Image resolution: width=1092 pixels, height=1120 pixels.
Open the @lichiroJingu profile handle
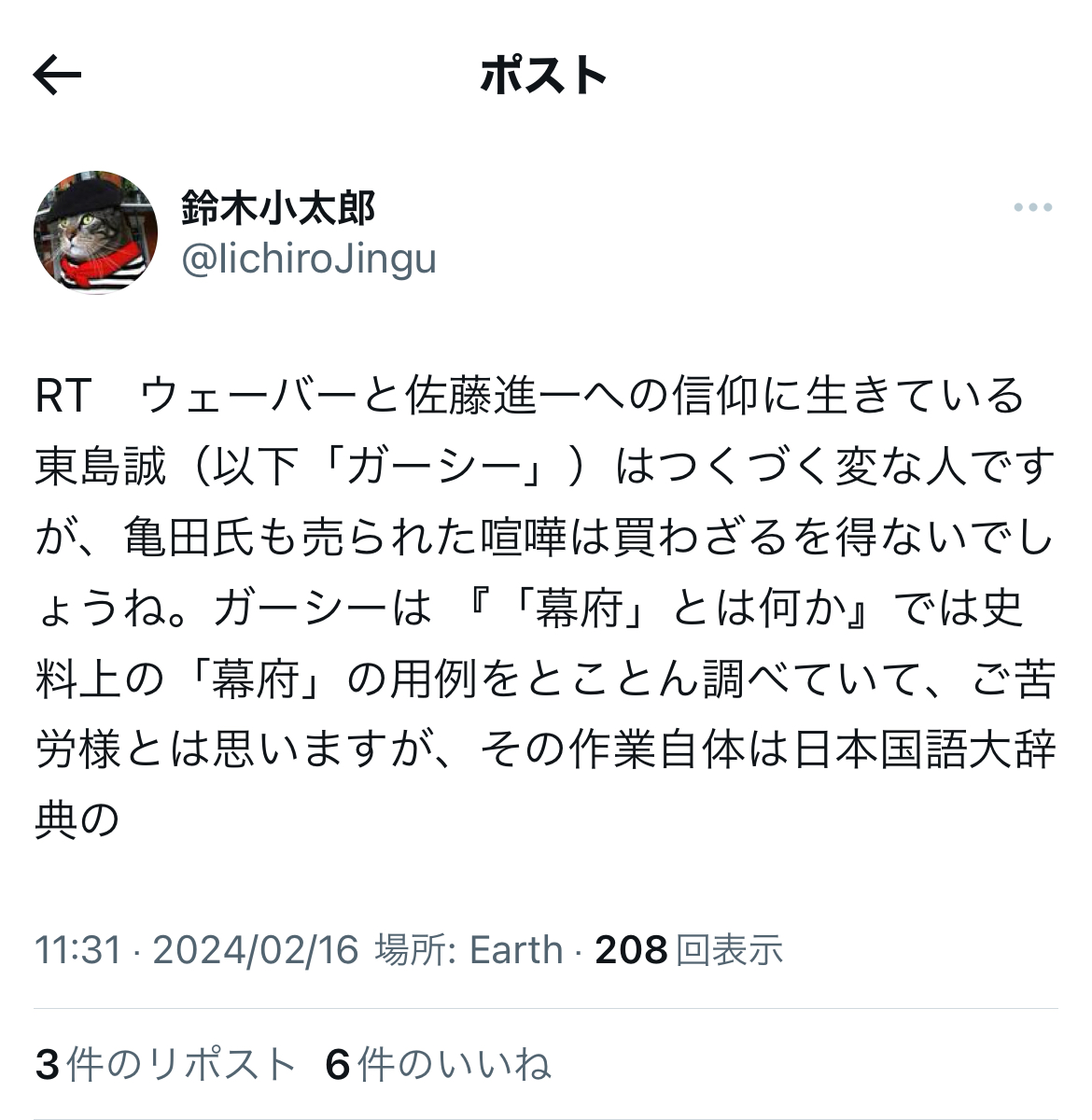(308, 259)
